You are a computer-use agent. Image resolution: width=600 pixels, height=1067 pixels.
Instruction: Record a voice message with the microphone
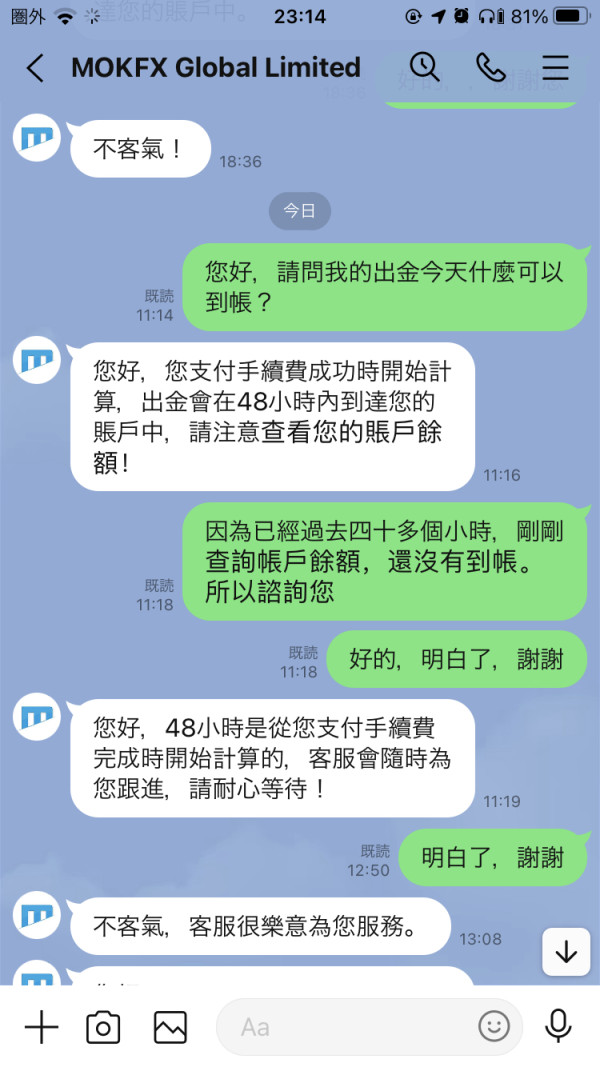559,1026
